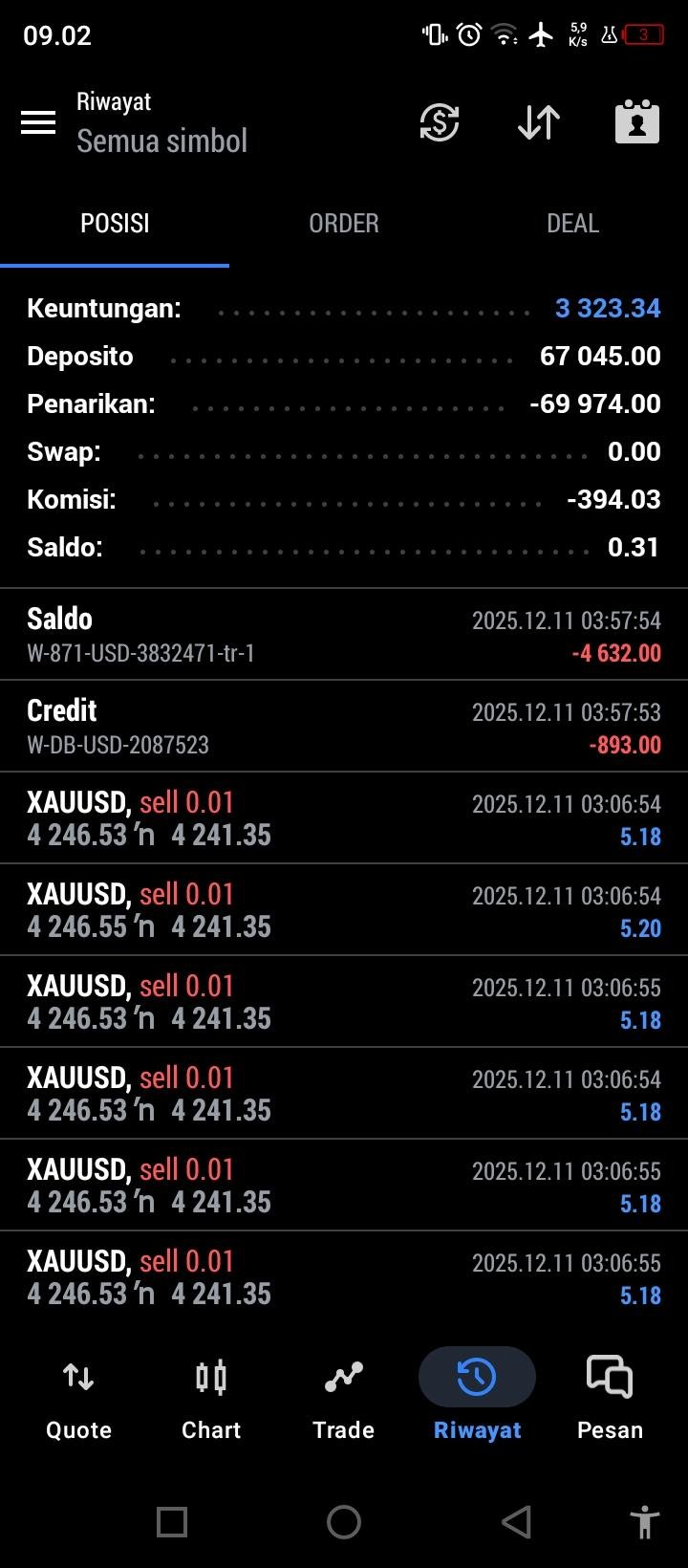This screenshot has width=688, height=1568.
Task: Expand the Saldo entry of -4 632.00
Action: pos(344,635)
